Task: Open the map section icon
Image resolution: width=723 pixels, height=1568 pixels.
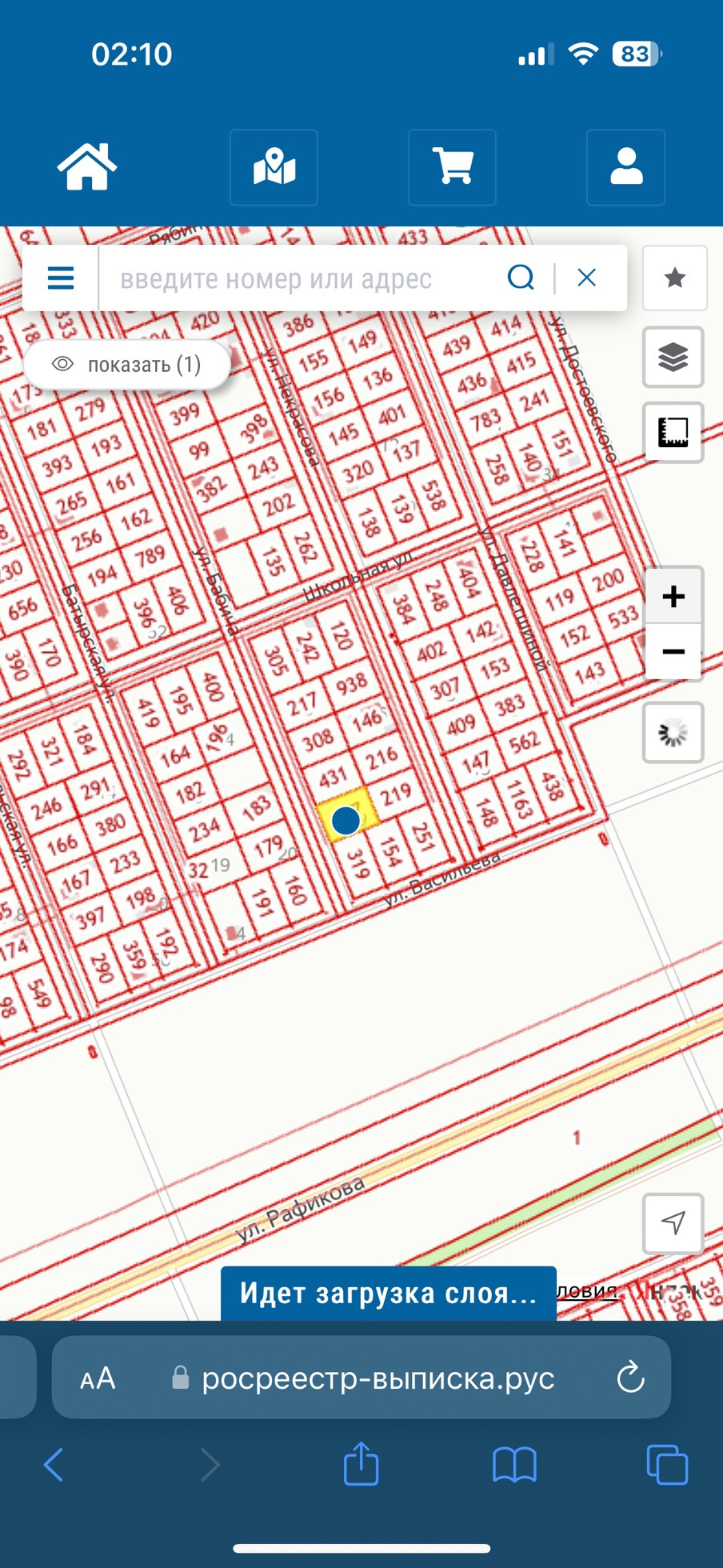Action: pos(274,167)
